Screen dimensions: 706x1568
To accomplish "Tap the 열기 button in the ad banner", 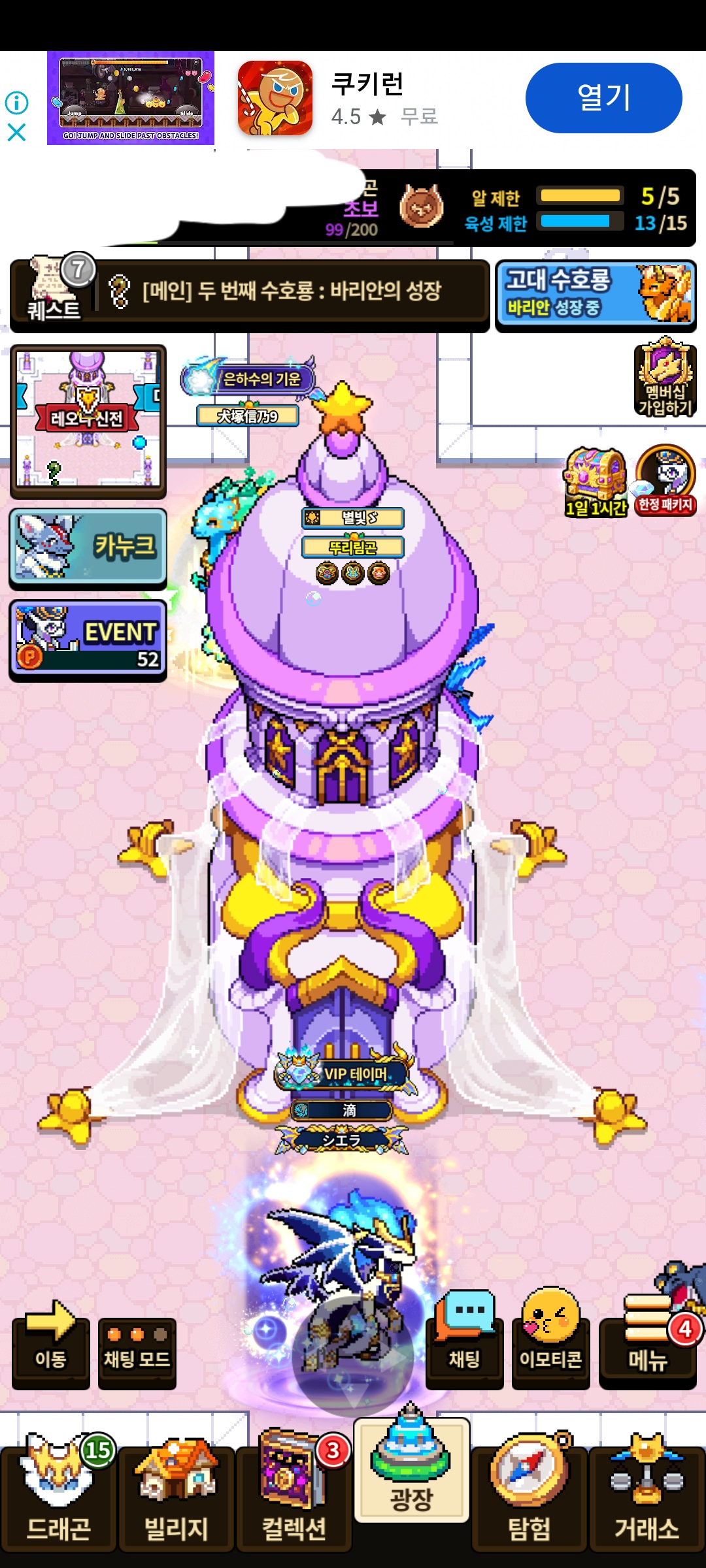I will (603, 98).
